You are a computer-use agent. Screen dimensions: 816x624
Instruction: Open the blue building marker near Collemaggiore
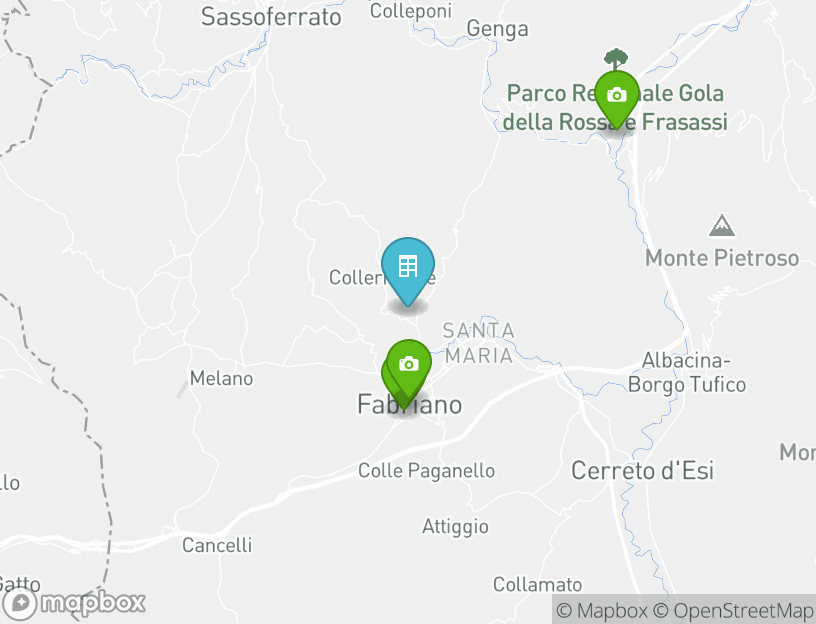[408, 267]
